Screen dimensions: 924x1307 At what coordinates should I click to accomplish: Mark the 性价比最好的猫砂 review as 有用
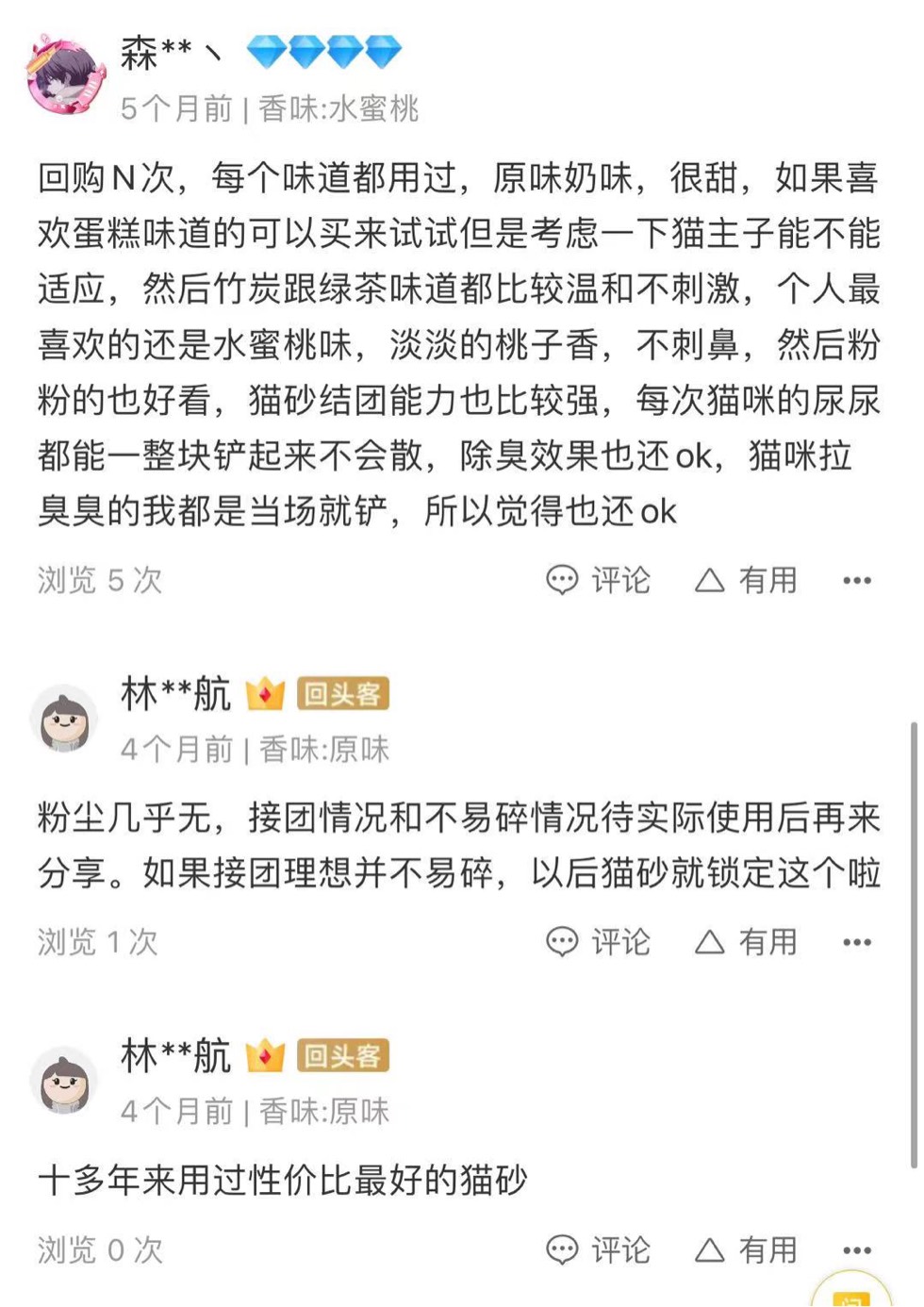(x=746, y=1249)
